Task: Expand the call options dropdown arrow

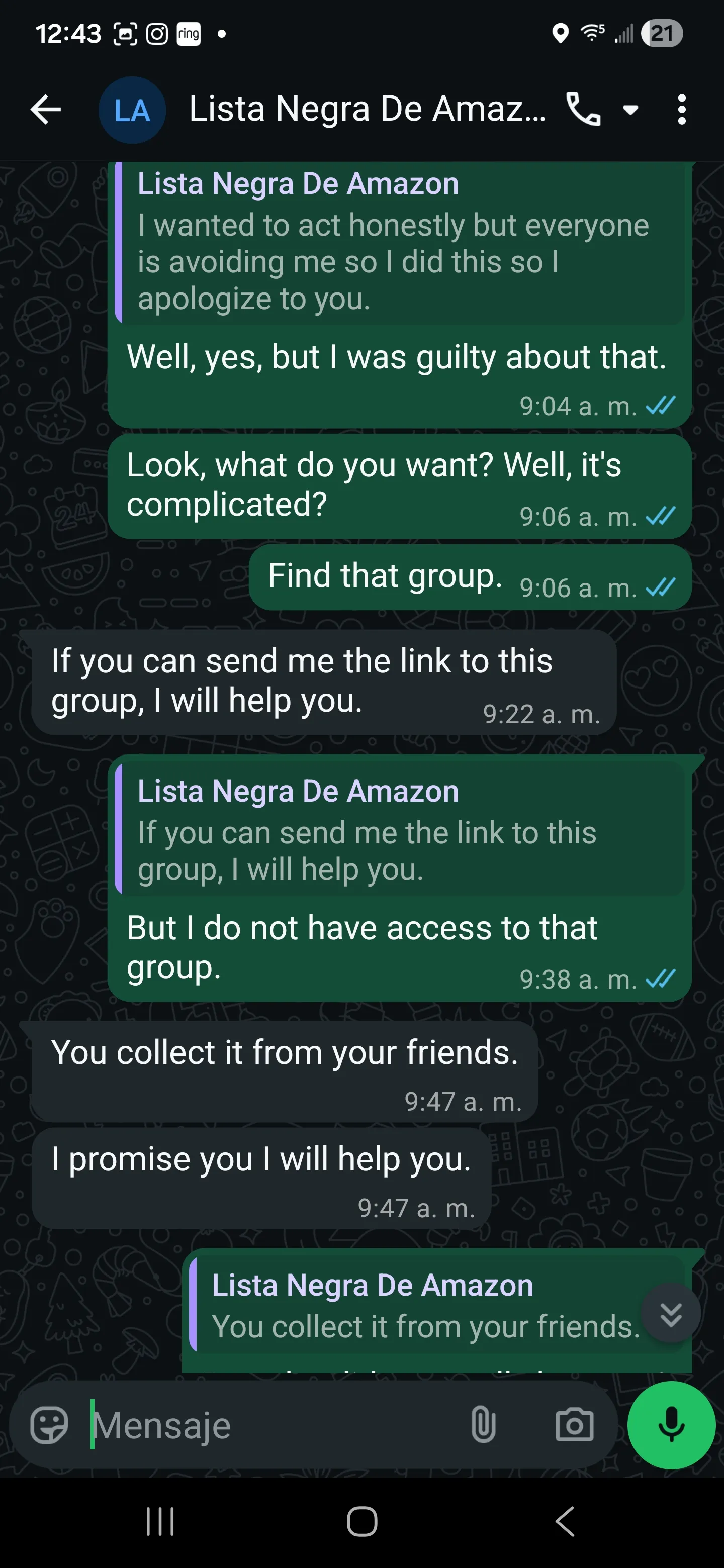Action: coord(630,110)
